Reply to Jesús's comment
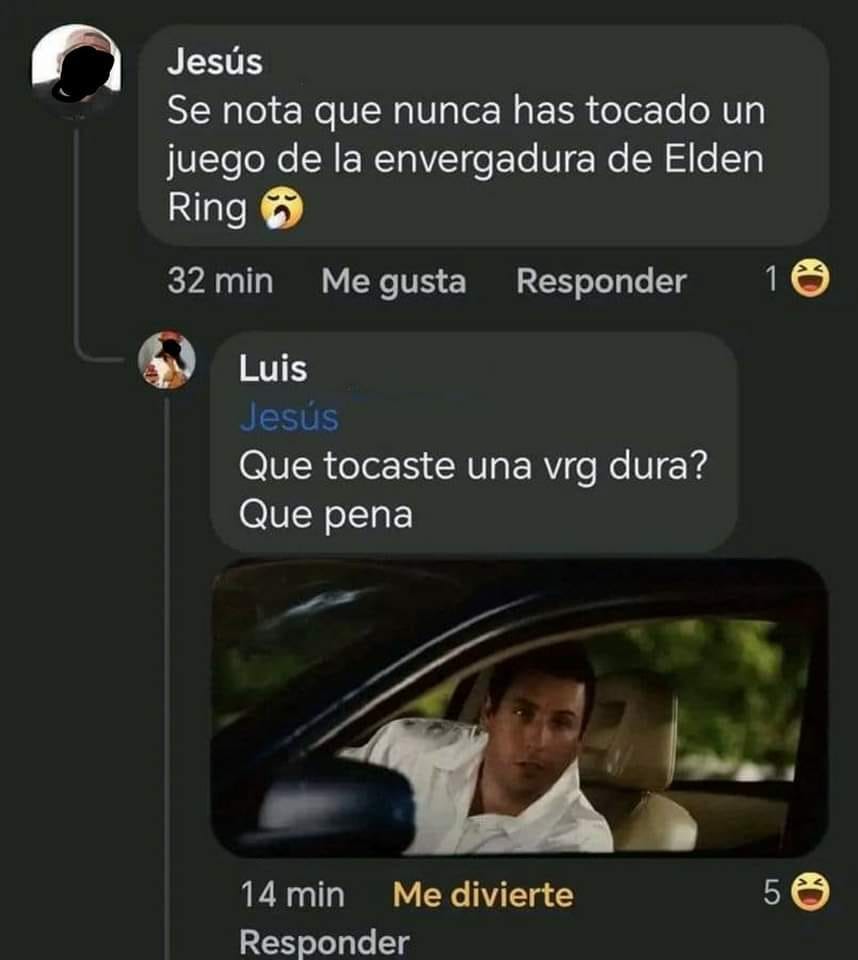 click(x=600, y=282)
